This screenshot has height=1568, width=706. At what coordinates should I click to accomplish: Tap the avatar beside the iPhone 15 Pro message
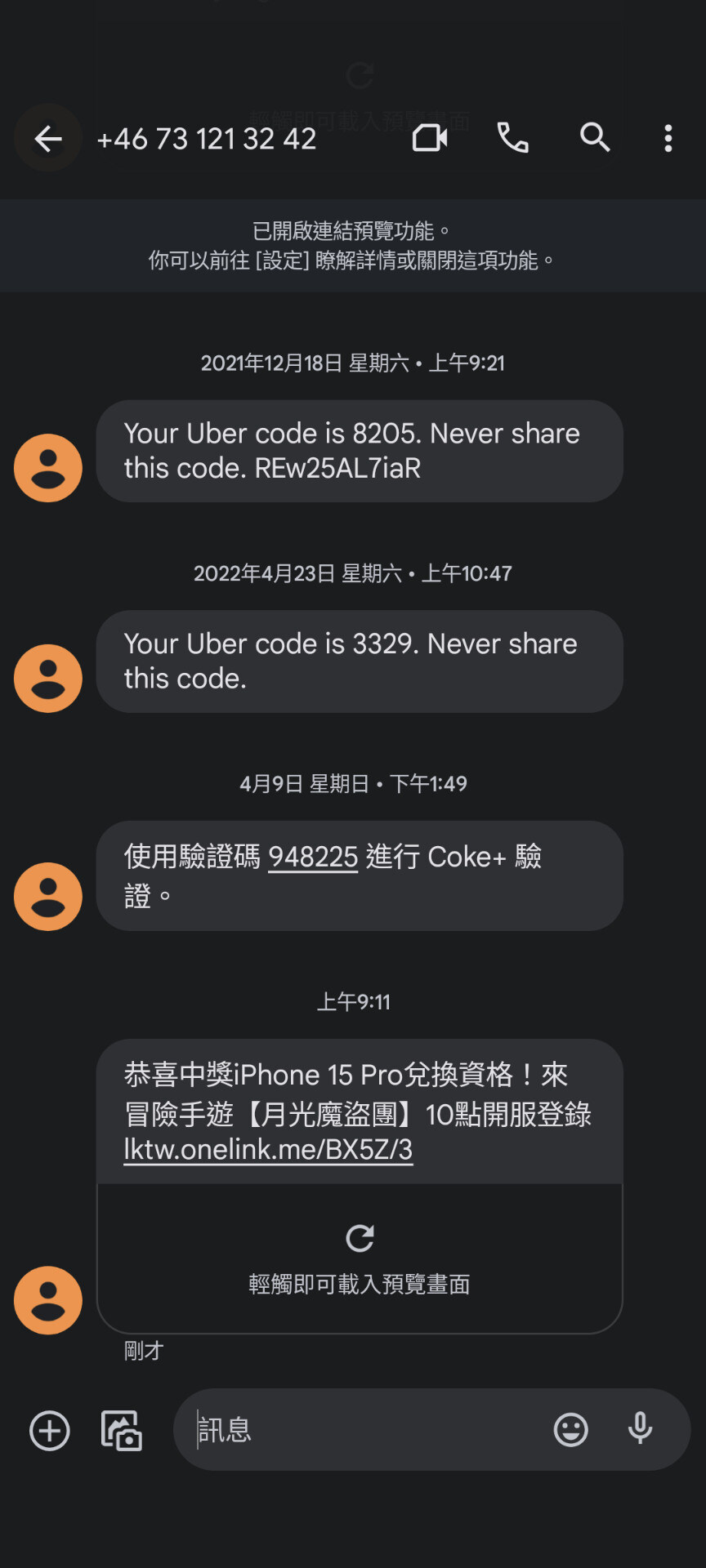coord(47,1300)
